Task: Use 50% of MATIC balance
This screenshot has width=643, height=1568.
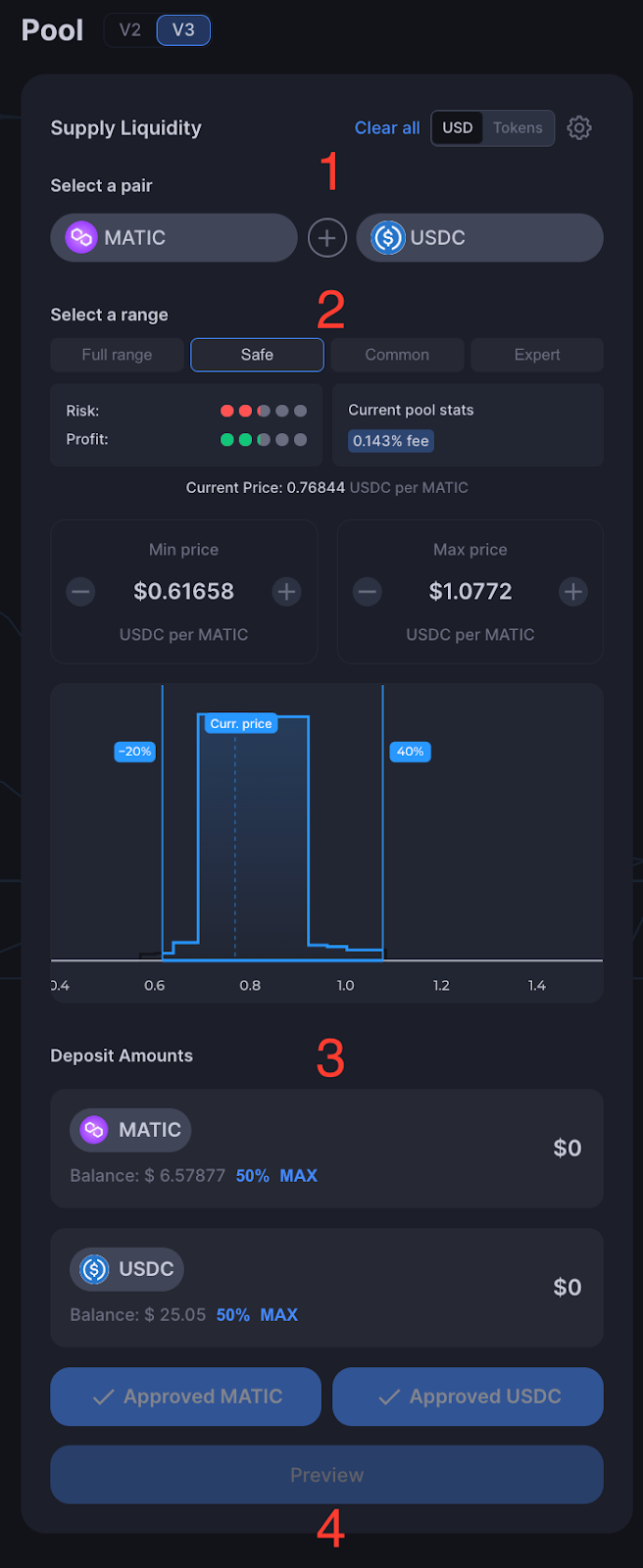Action: coord(252,1176)
